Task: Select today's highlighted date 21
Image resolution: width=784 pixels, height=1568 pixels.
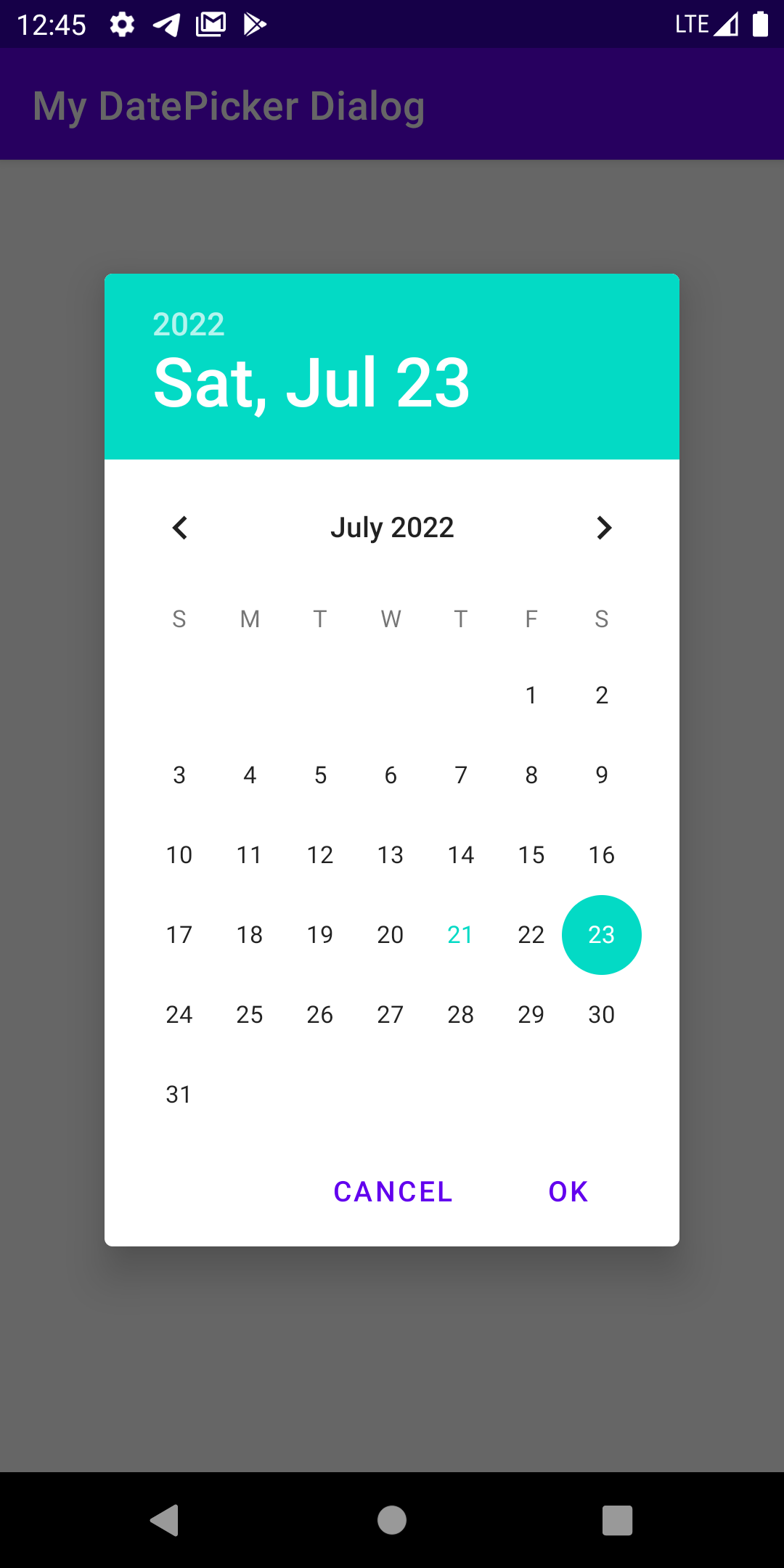Action: (461, 935)
